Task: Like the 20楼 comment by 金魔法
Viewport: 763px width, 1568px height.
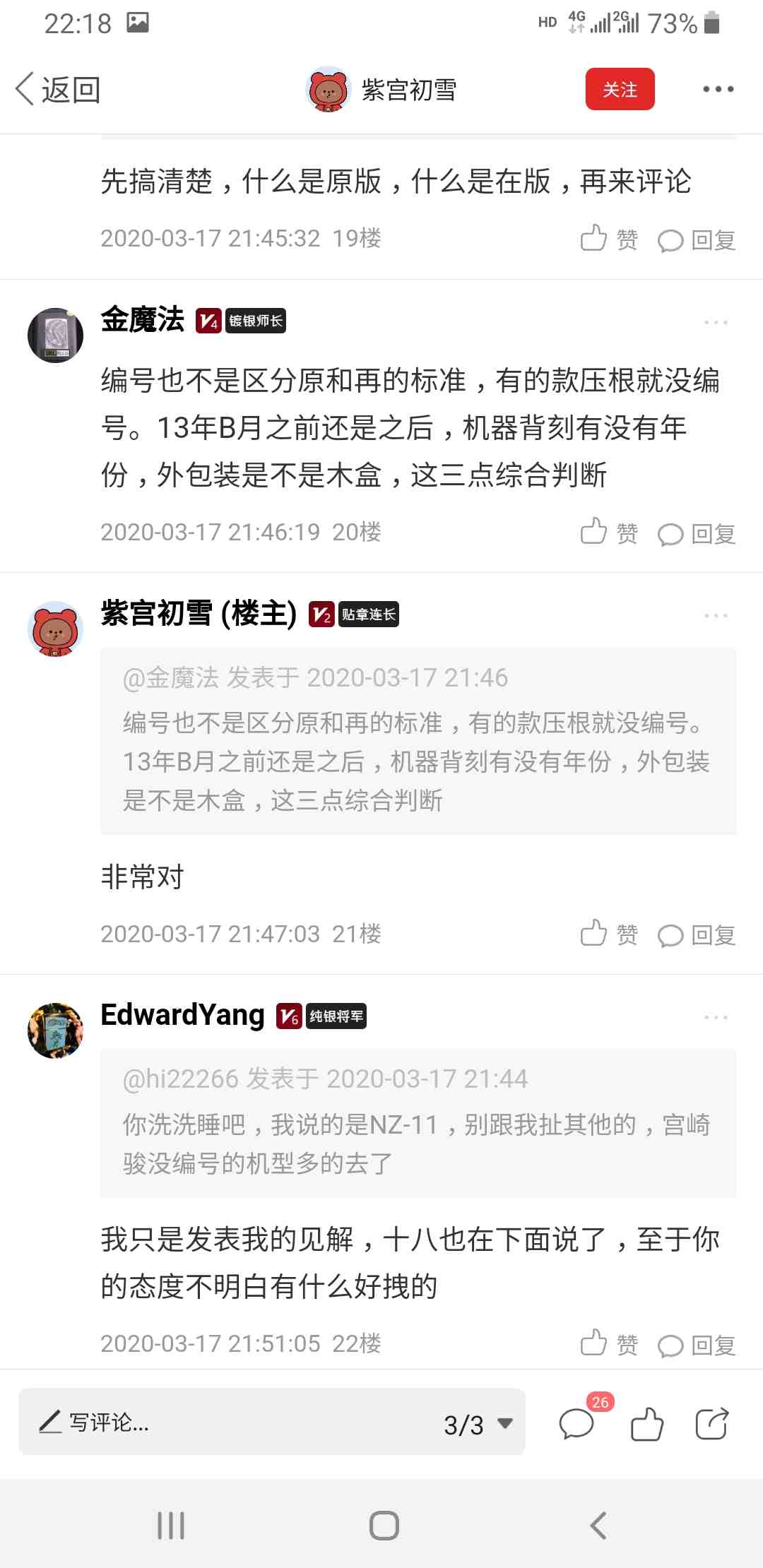Action: 608,533
